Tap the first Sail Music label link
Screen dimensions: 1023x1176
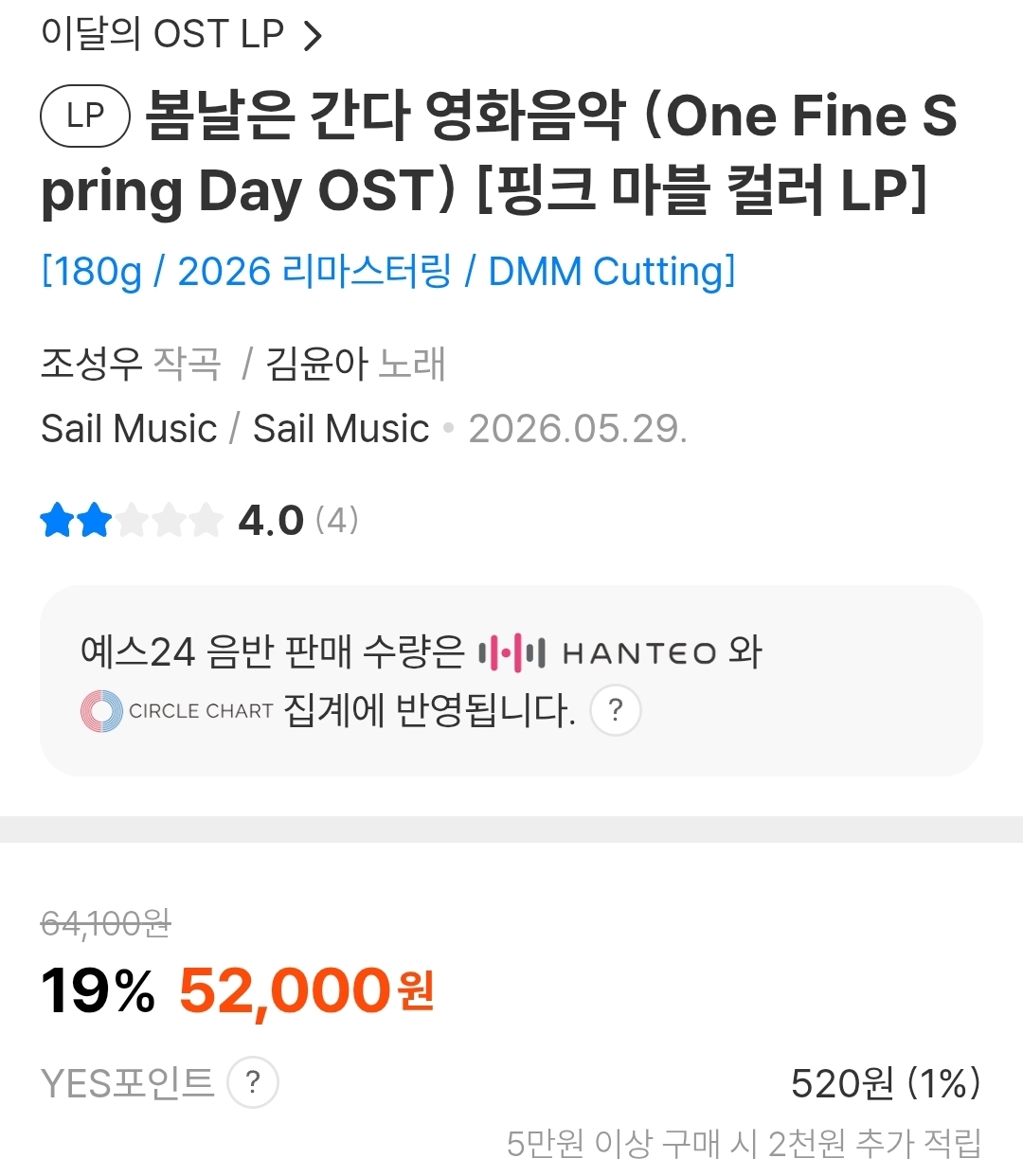click(x=130, y=429)
